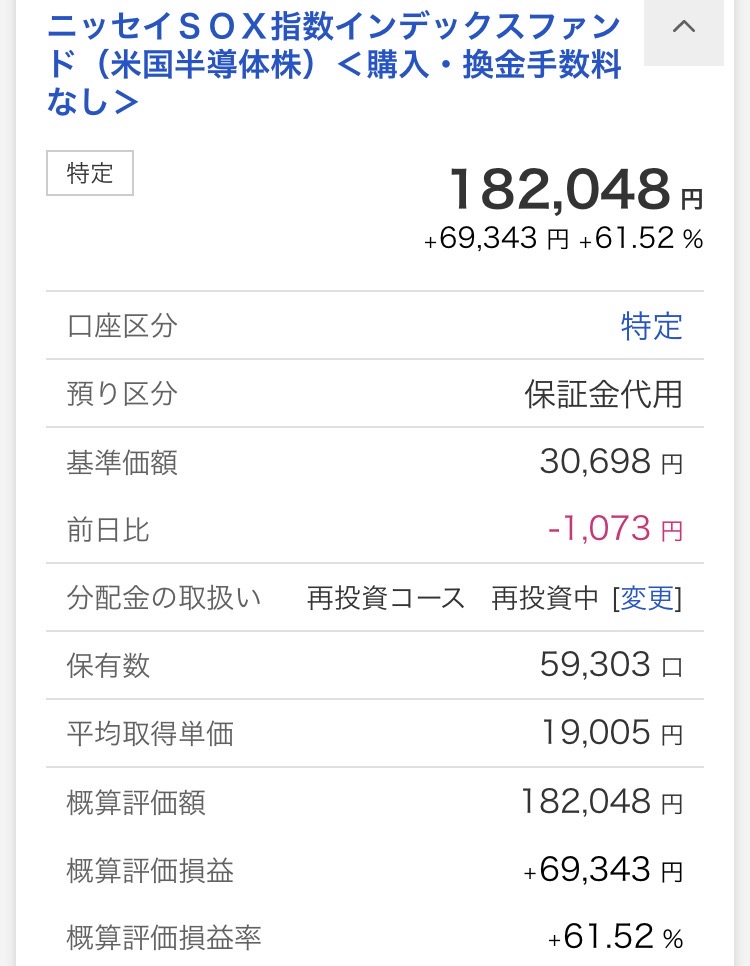Tap the 変更 link for distribution handling

(x=649, y=598)
